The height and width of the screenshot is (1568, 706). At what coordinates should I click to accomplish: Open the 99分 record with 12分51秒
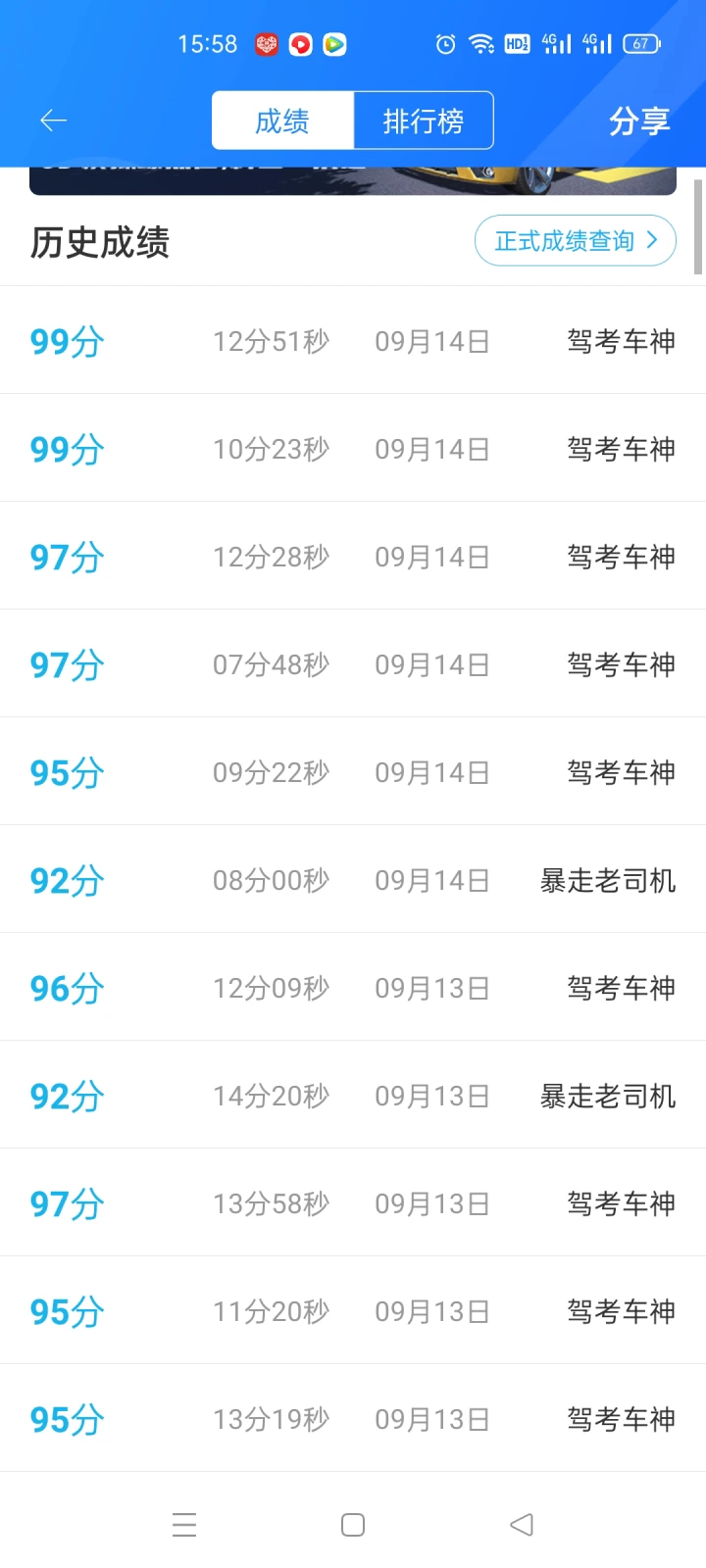click(x=353, y=340)
